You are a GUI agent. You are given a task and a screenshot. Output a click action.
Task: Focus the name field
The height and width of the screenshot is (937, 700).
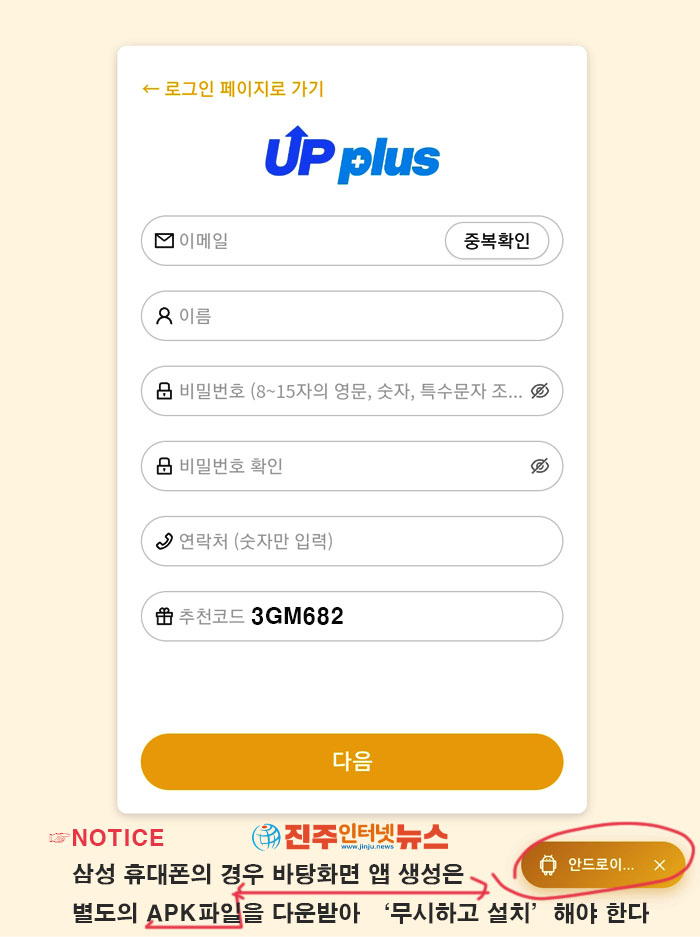(x=350, y=316)
